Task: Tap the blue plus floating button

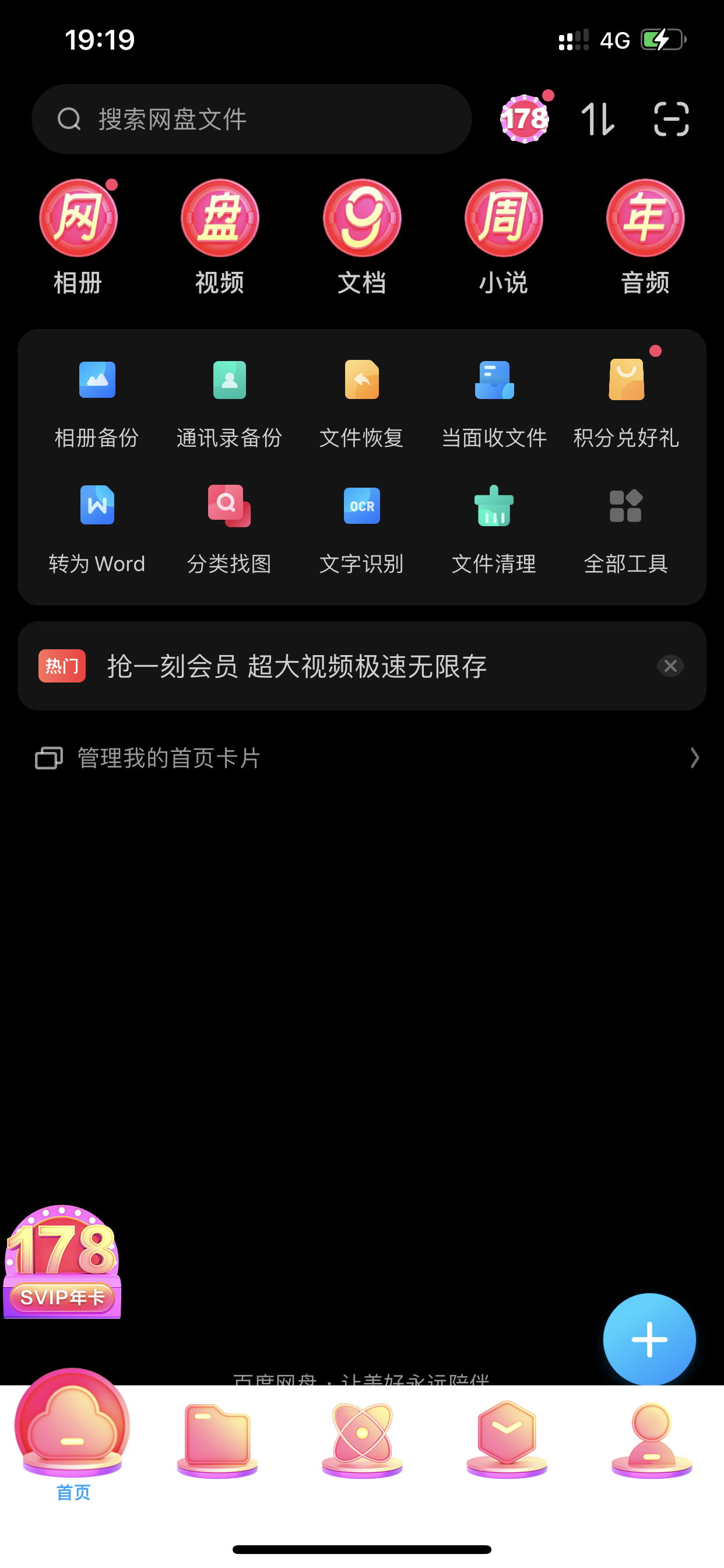Action: [649, 1339]
